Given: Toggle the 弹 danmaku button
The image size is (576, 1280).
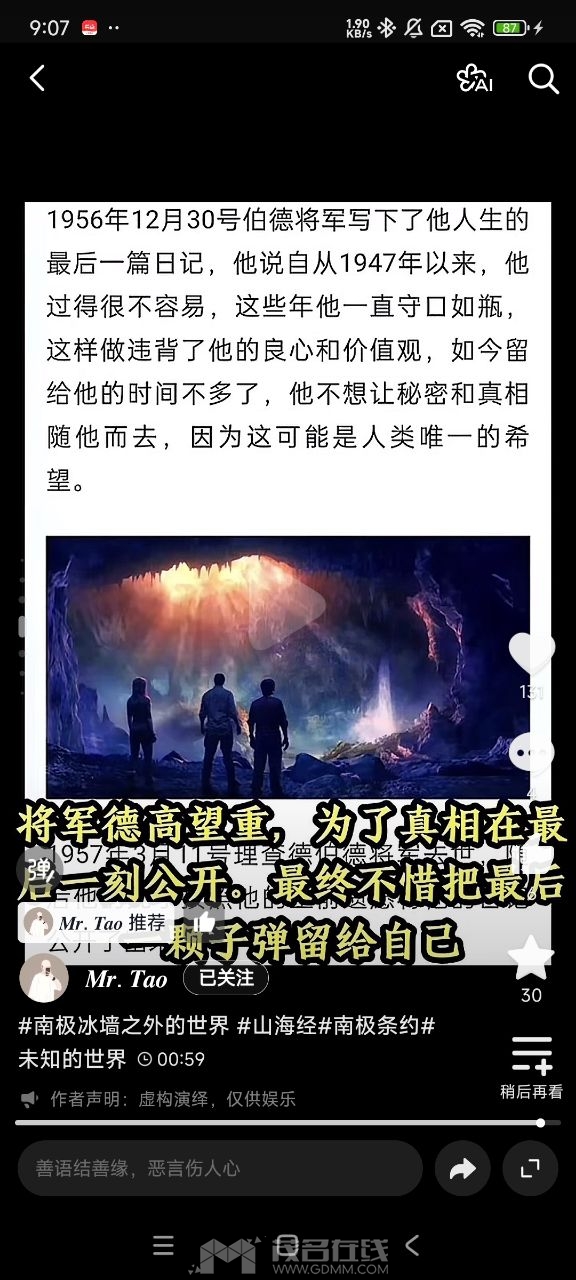Looking at the screenshot, I should coord(38,868).
